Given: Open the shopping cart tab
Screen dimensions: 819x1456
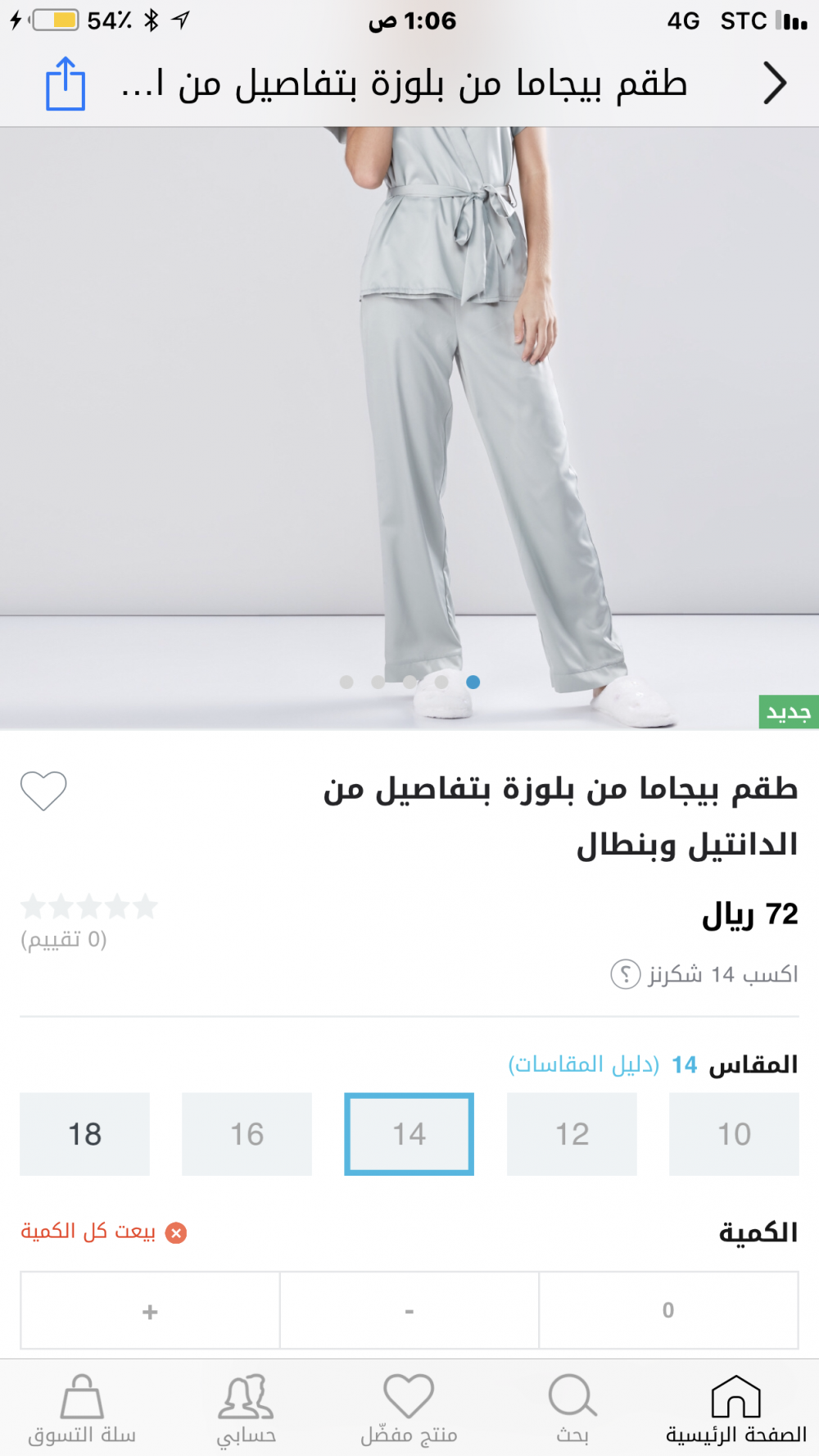Looking at the screenshot, I should [x=82, y=1409].
